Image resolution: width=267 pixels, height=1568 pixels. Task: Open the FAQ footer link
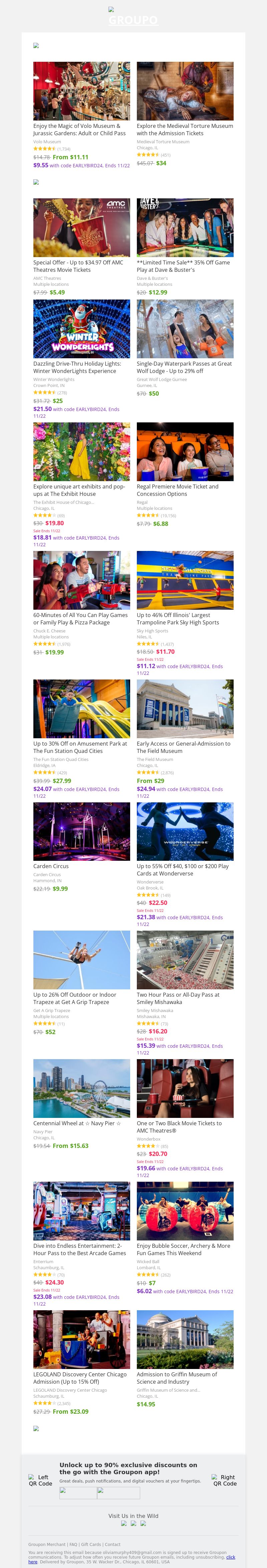pyautogui.click(x=73, y=1544)
